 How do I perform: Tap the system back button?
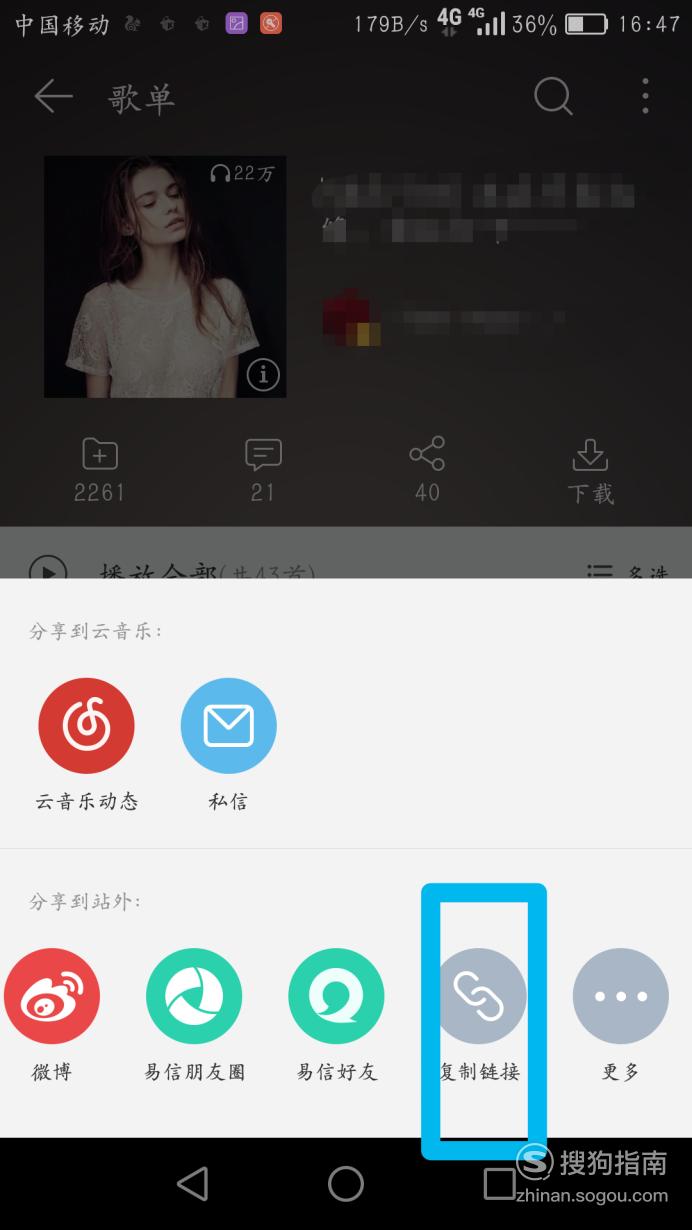[x=192, y=1184]
